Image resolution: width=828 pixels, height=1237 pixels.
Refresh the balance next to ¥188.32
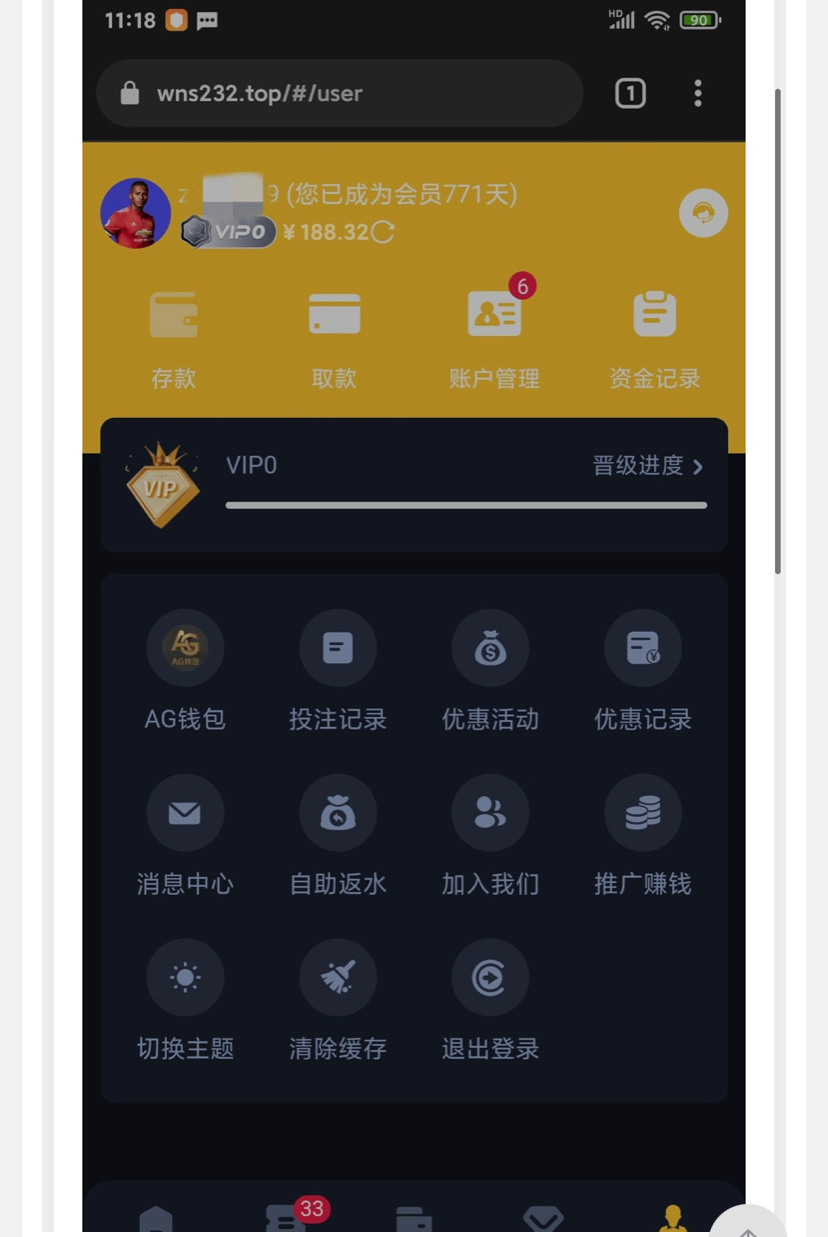pos(383,233)
